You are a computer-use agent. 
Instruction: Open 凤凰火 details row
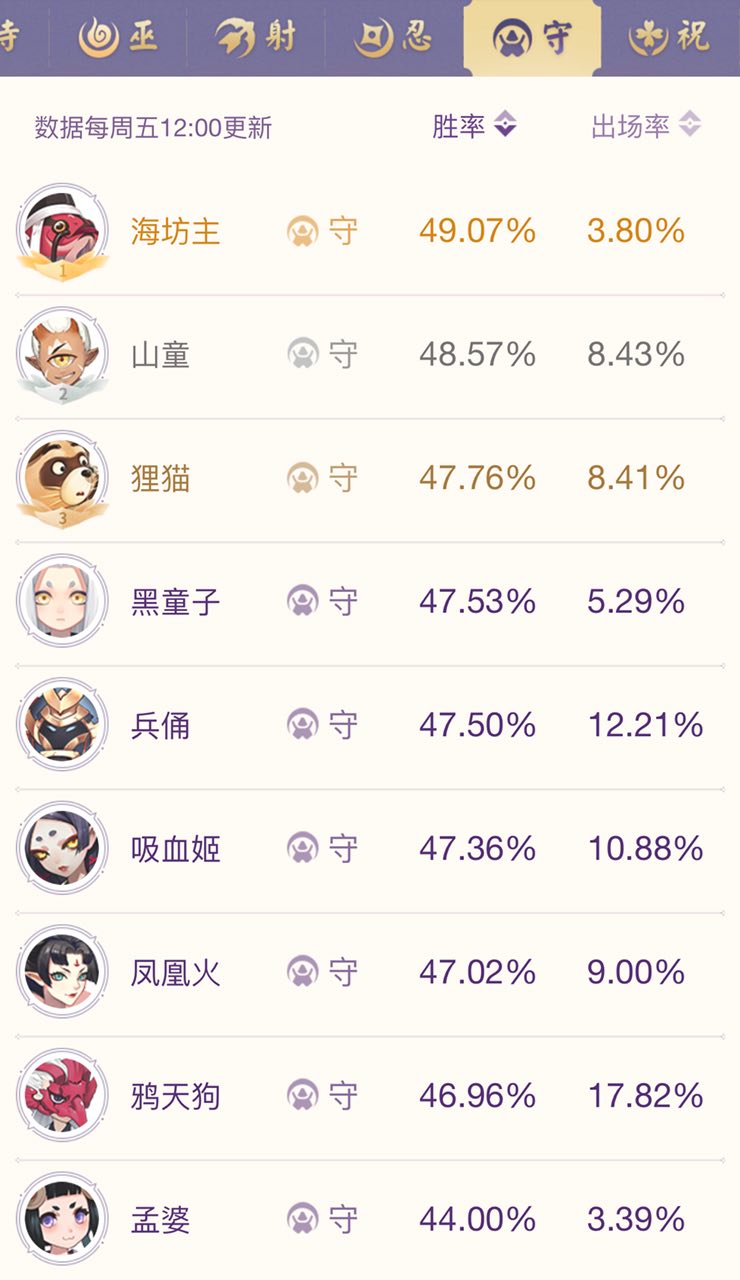(370, 973)
